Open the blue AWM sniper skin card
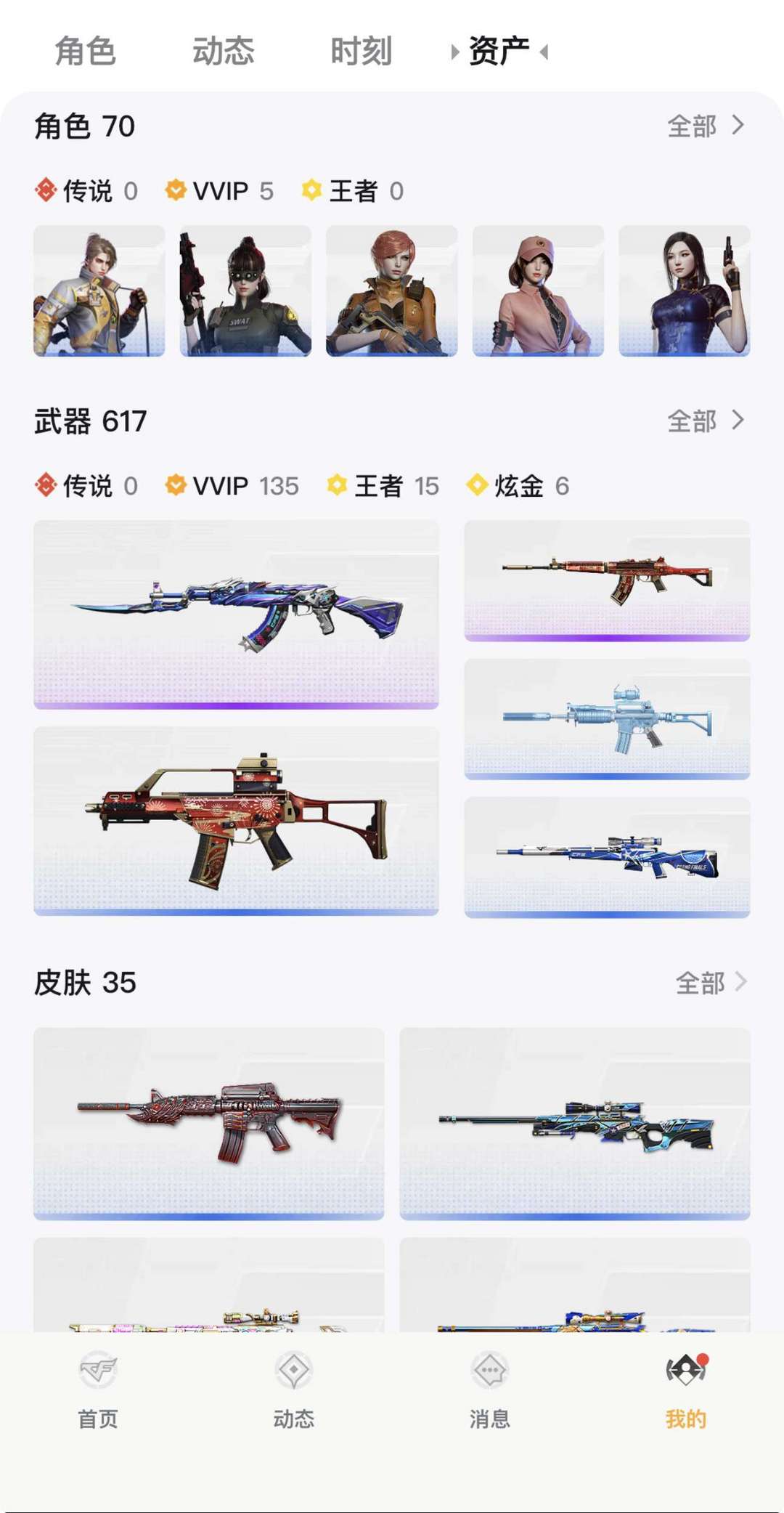 574,1123
